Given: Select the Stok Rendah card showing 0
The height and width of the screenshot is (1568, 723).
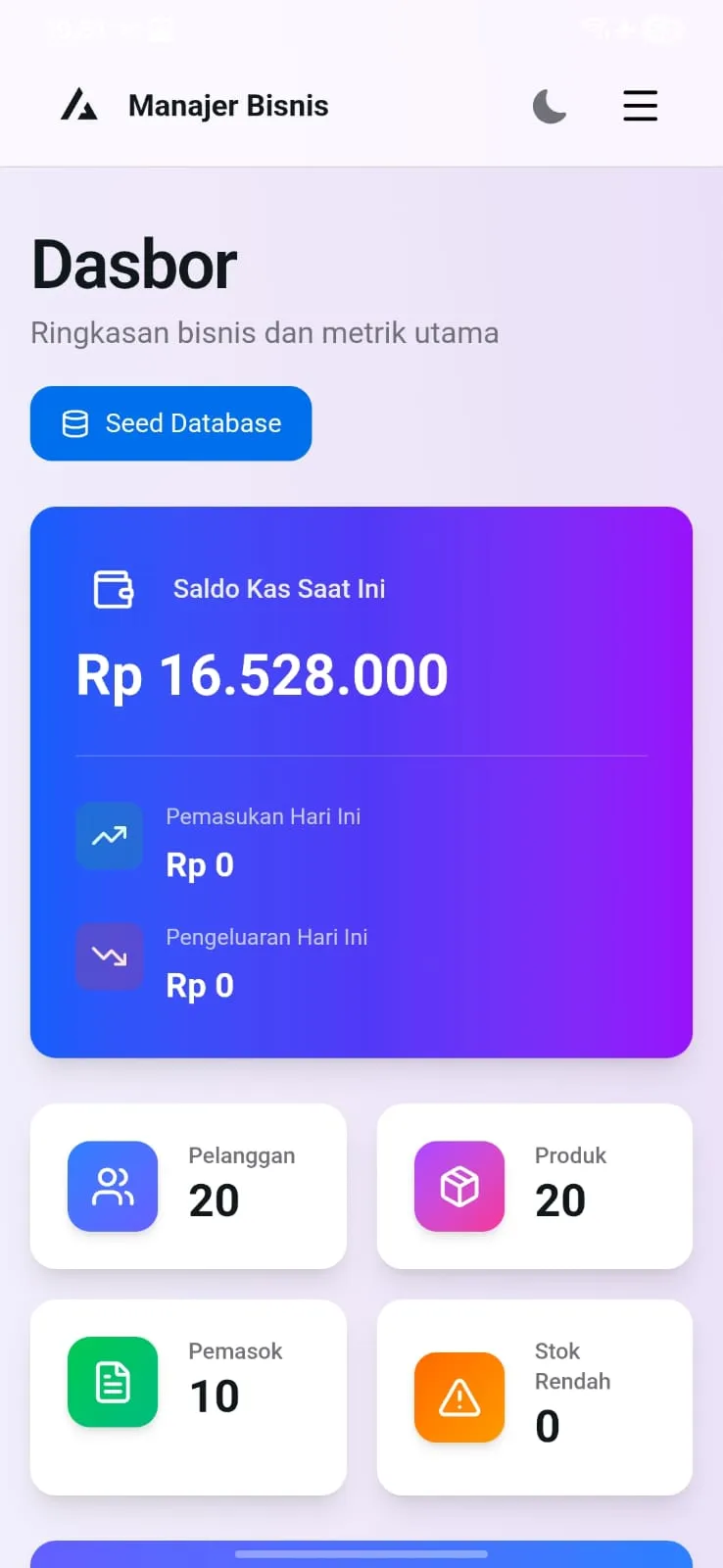Looking at the screenshot, I should (x=547, y=1428).
